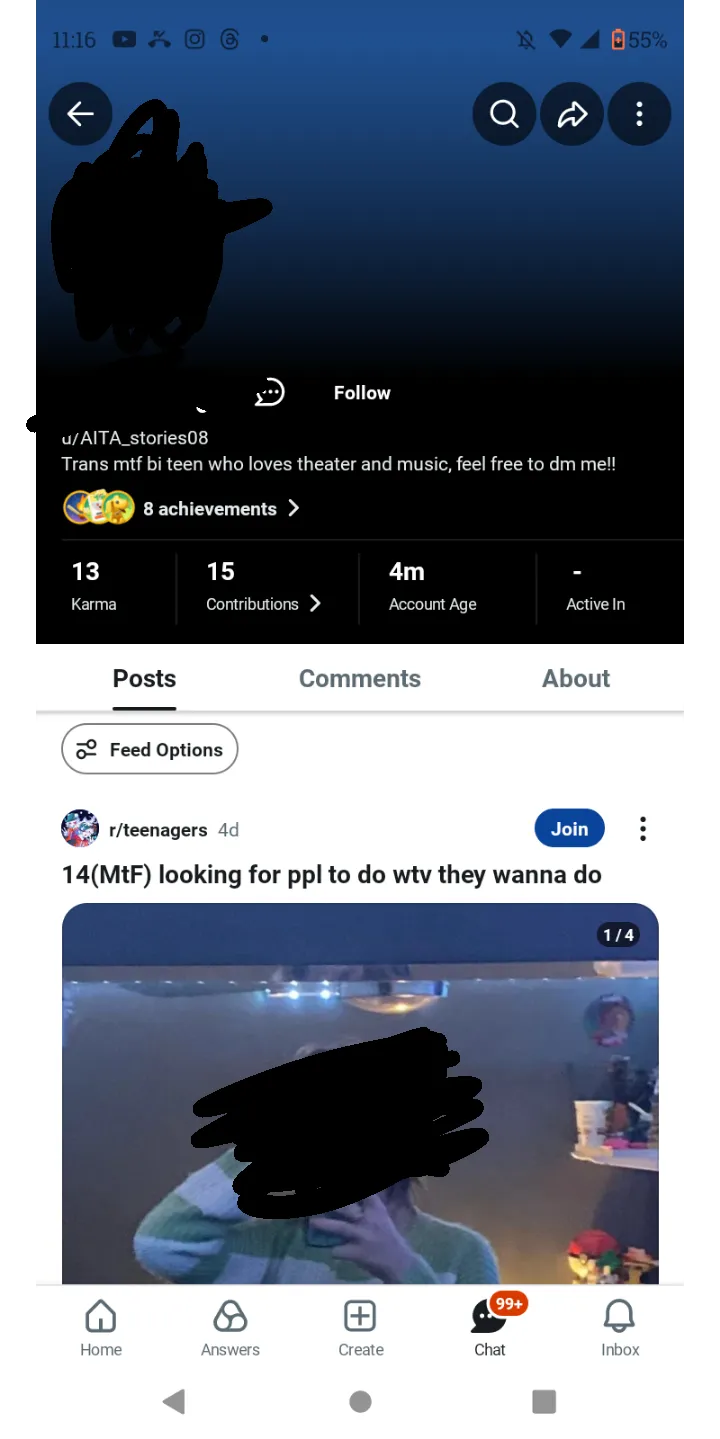This screenshot has width=720, height=1439.
Task: Switch to the About tab
Action: click(x=575, y=678)
